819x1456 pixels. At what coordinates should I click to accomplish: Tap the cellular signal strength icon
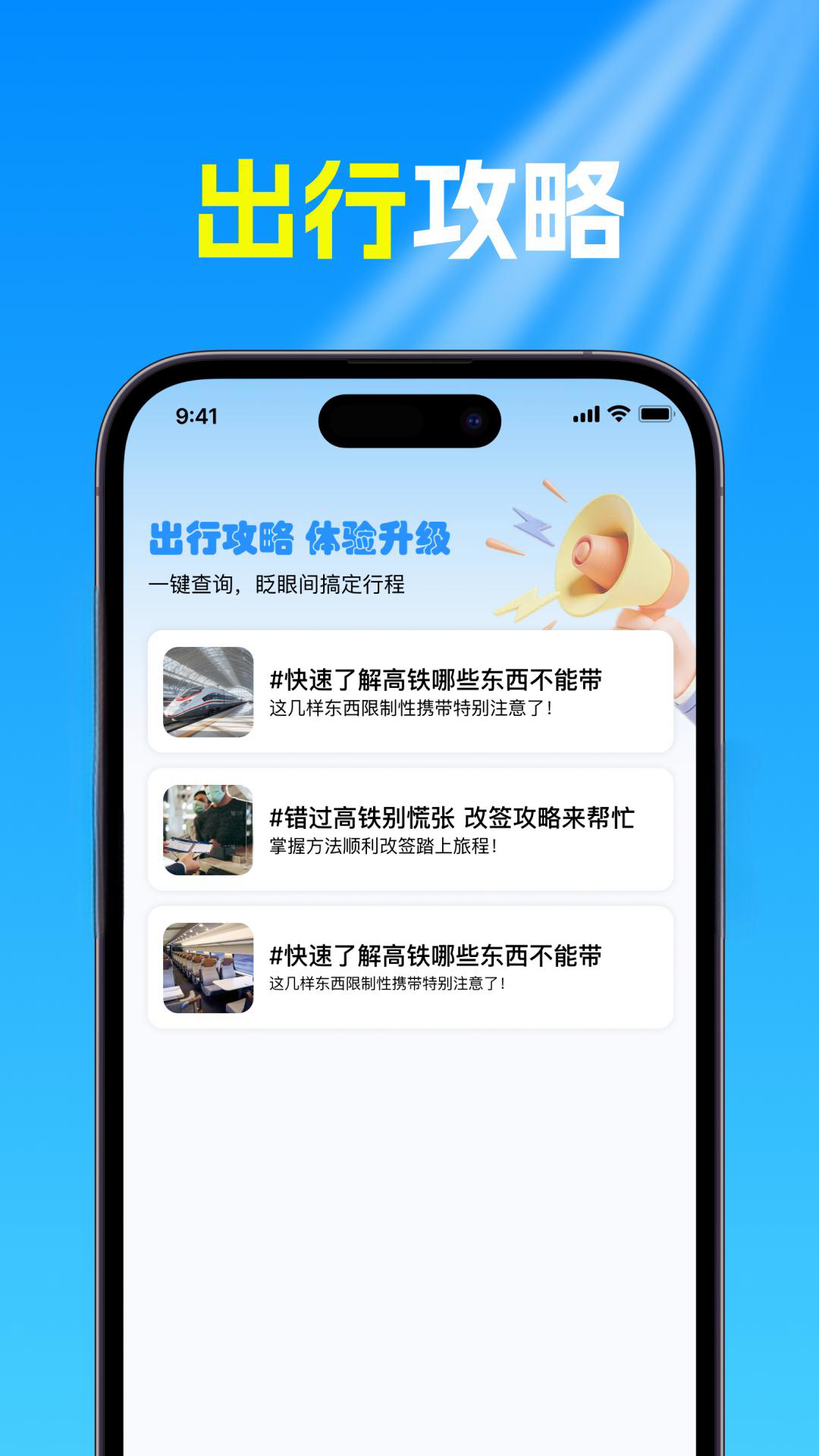coord(586,414)
